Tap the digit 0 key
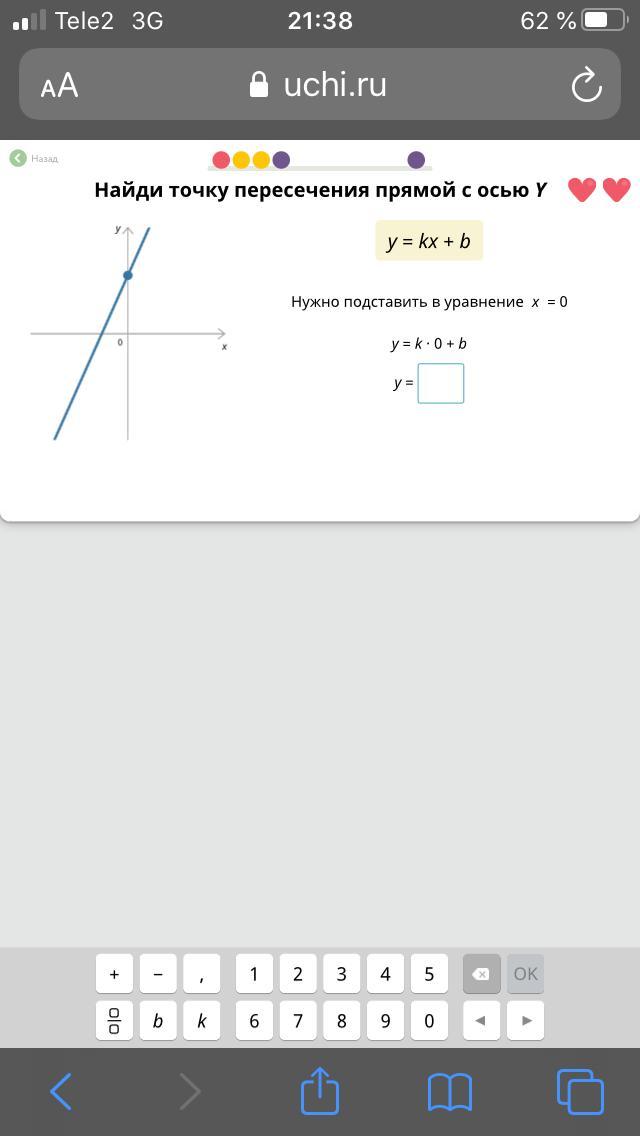Image resolution: width=640 pixels, height=1136 pixels. pyautogui.click(x=429, y=1021)
